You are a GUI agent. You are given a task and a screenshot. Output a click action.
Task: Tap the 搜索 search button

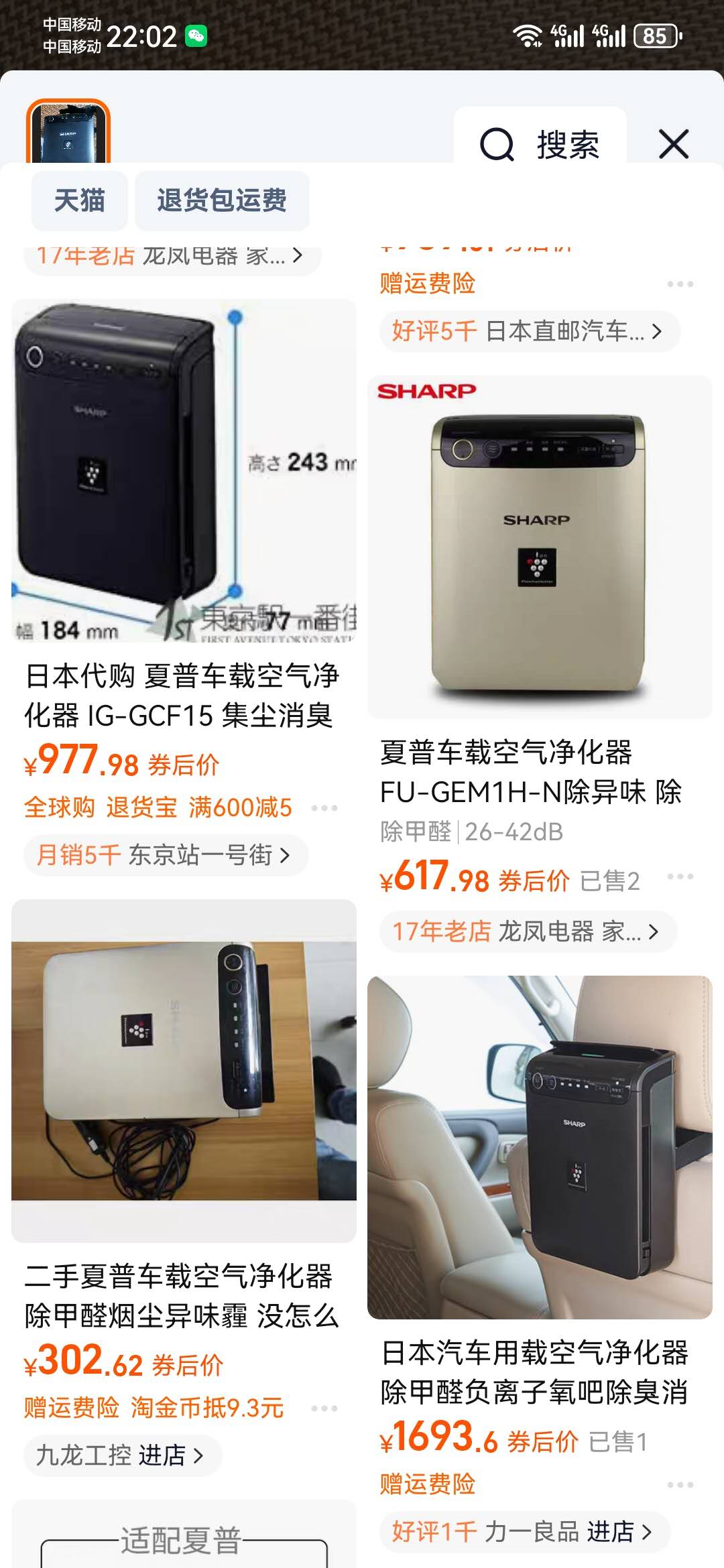(x=540, y=144)
